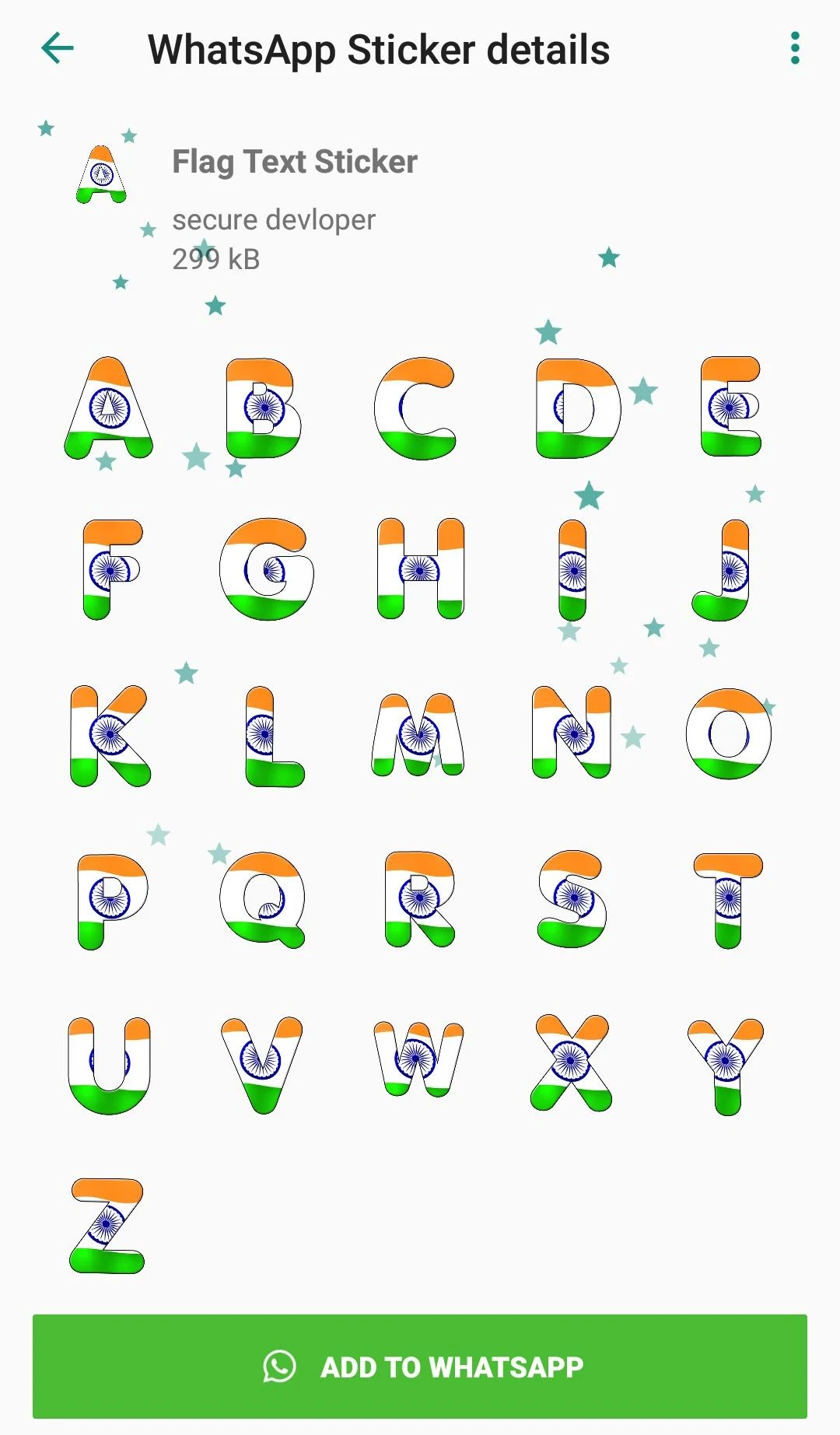Open the letter O sticker
The height and width of the screenshot is (1435, 840).
click(729, 733)
